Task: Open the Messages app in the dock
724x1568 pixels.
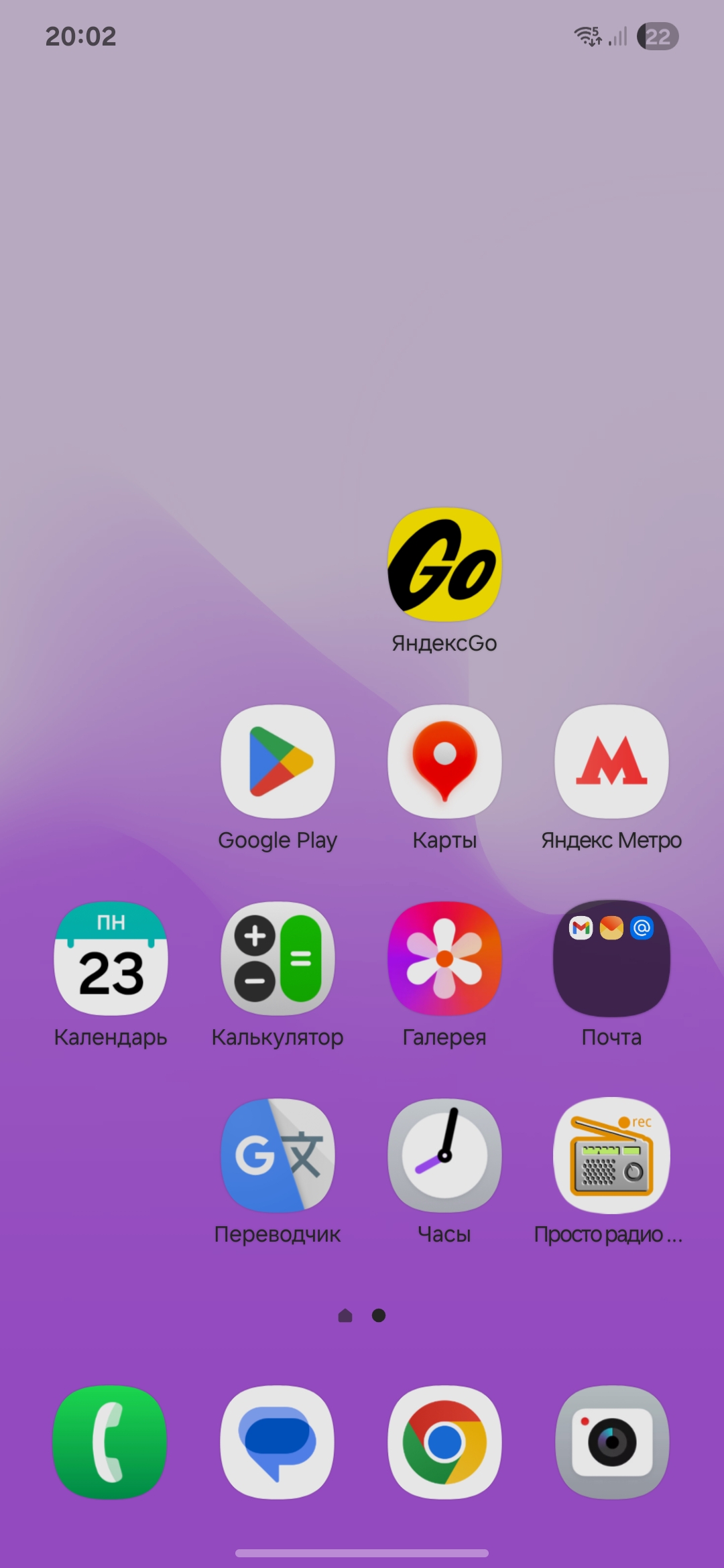Action: pos(278,1442)
